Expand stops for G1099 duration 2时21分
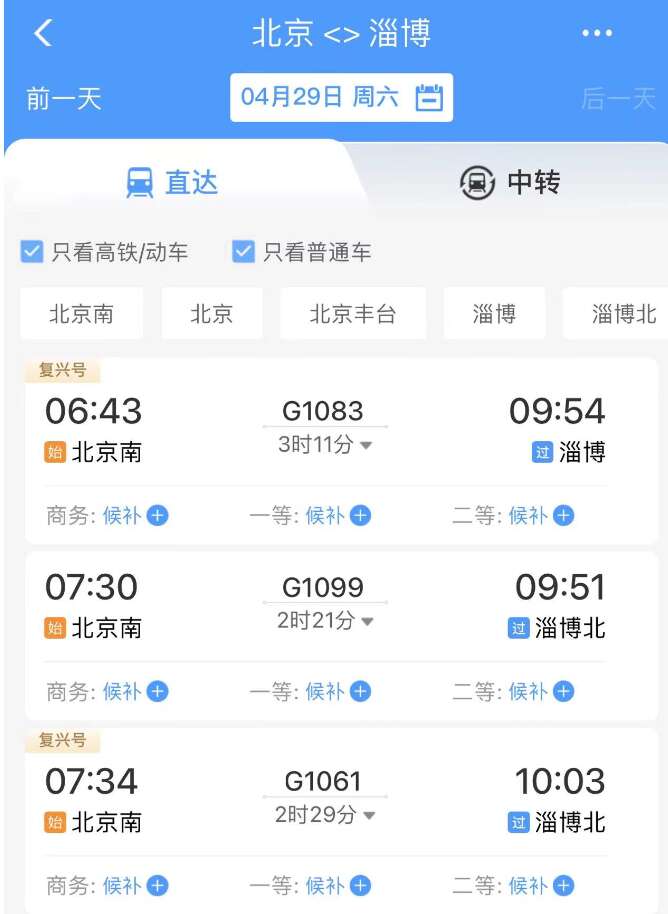668x914 pixels. [325, 621]
